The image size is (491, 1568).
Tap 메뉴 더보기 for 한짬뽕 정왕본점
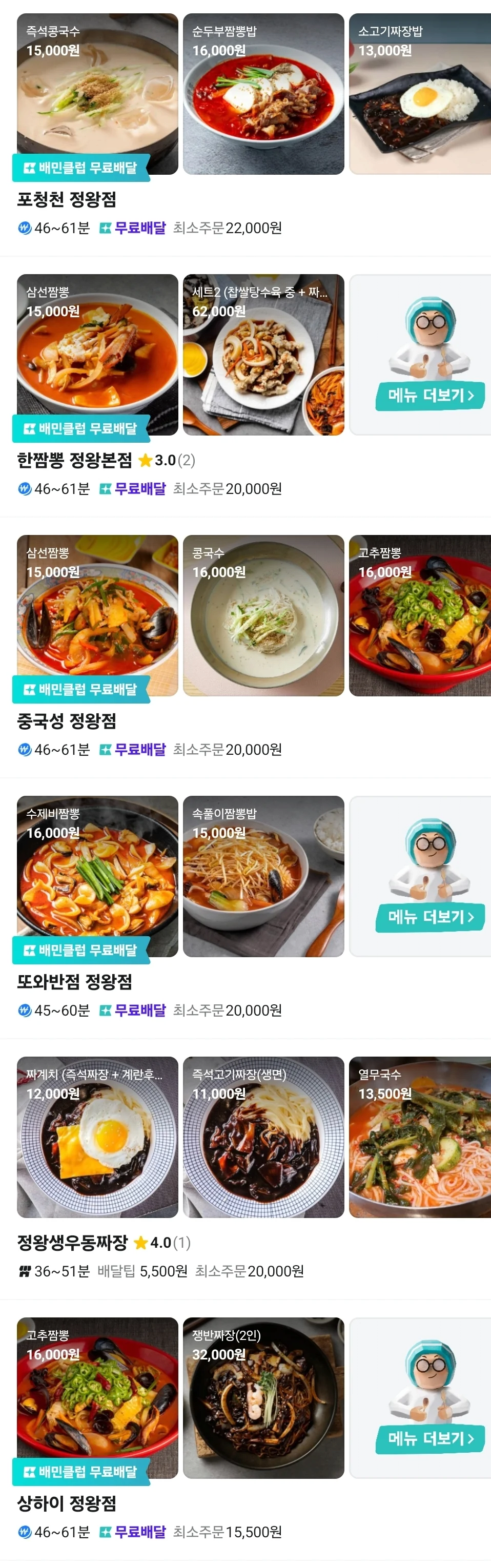pyautogui.click(x=430, y=396)
